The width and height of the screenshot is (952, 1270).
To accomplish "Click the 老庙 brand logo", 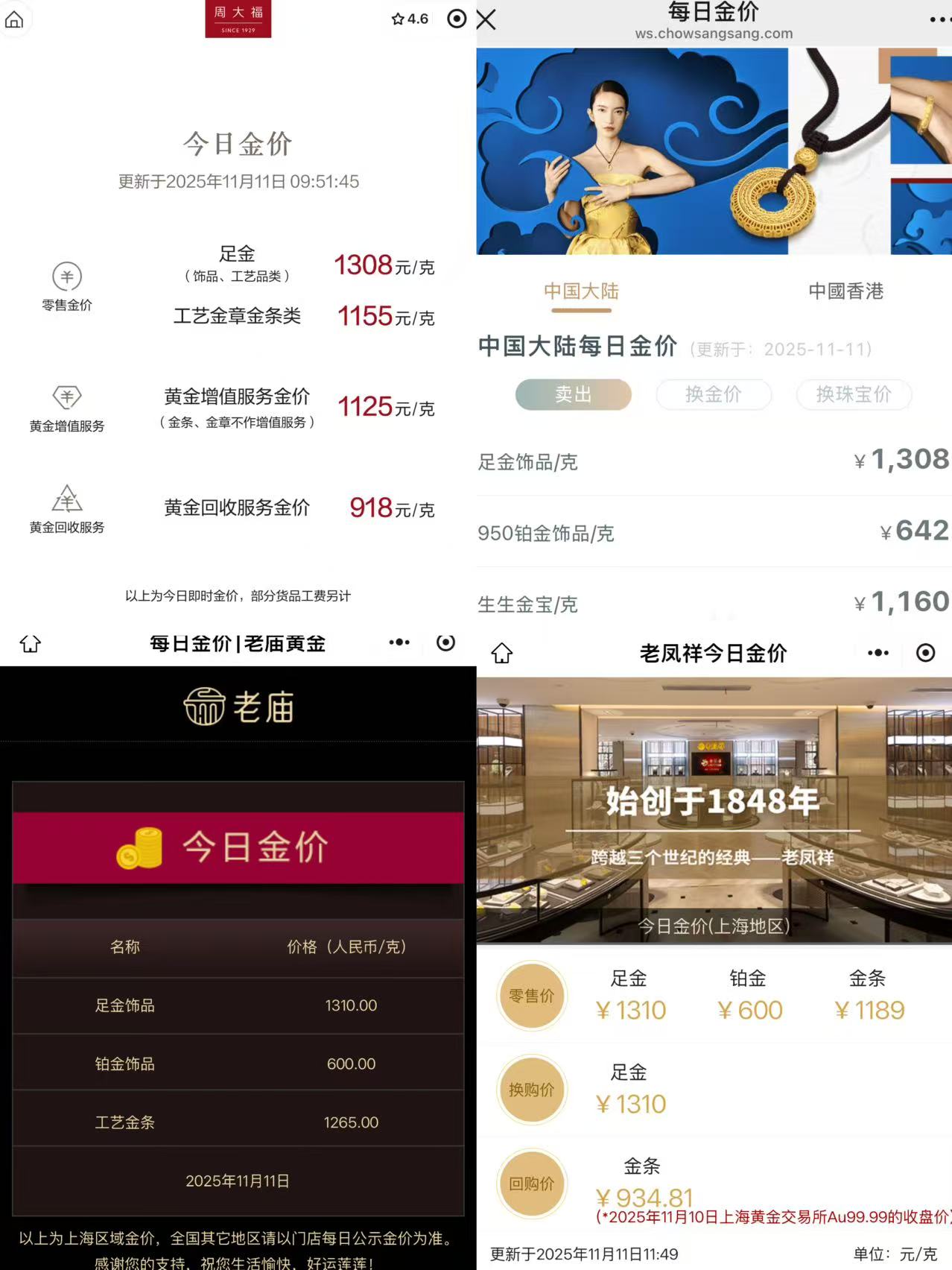I will click(x=238, y=706).
